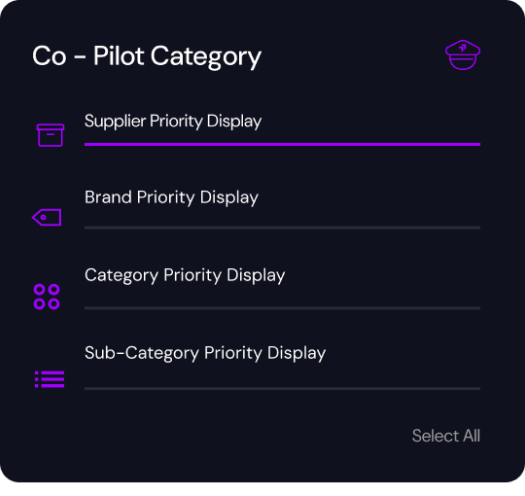The height and width of the screenshot is (496, 525).
Task: Pick Category Priority Display option
Action: coord(256,288)
